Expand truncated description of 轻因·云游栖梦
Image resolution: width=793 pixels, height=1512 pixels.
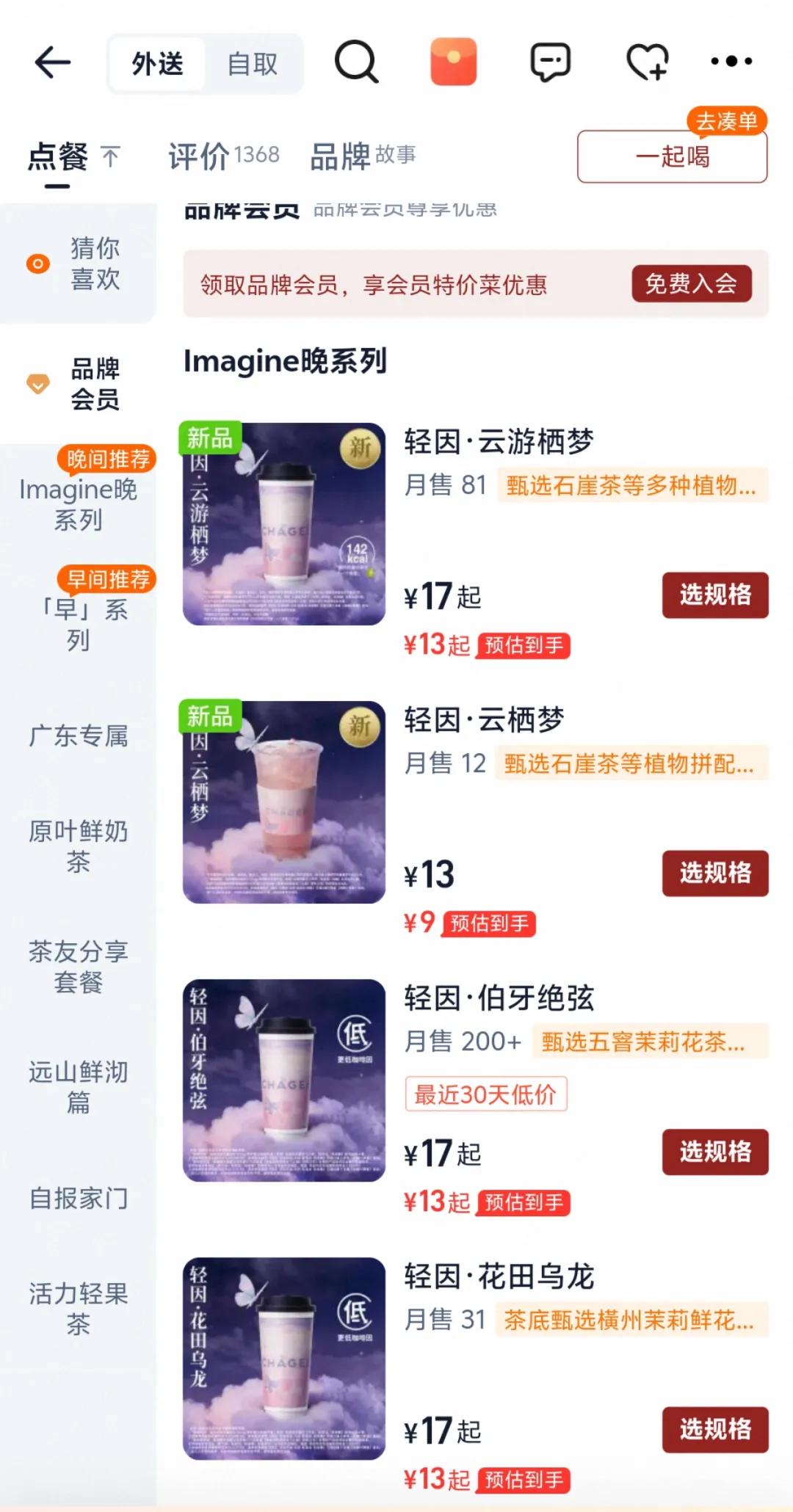click(631, 484)
